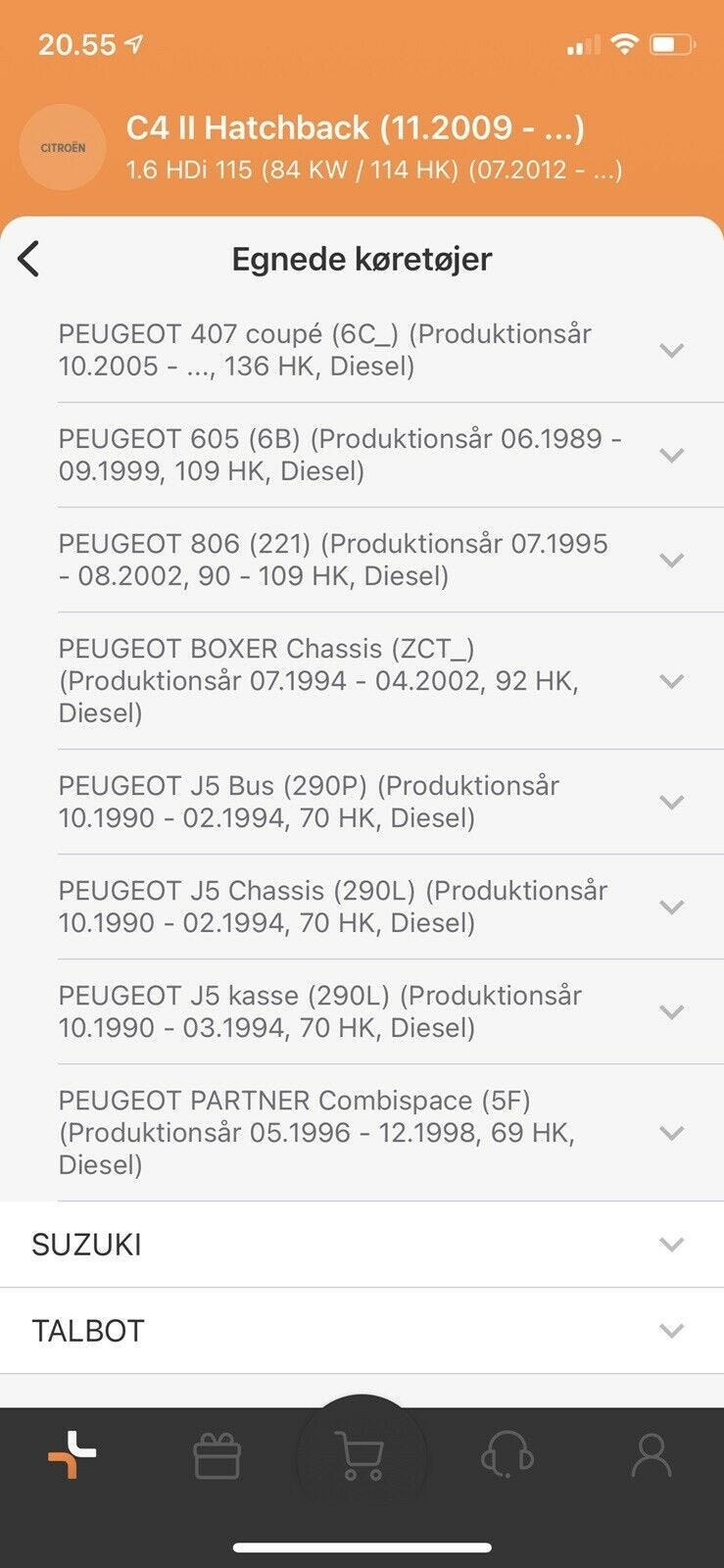This screenshot has width=724, height=1568.
Task: Switch to the home tab with orange logo
Action: pyautogui.click(x=72, y=1455)
